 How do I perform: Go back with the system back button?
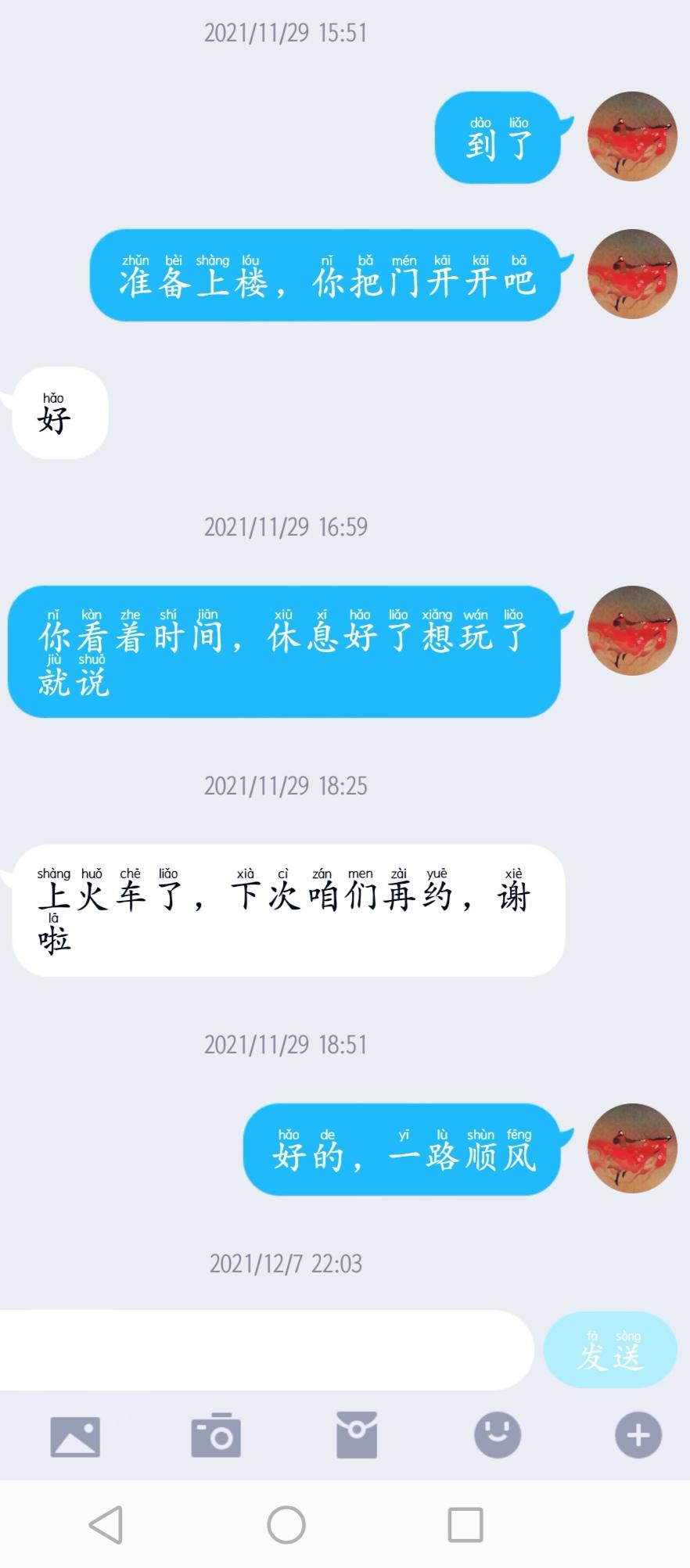(x=106, y=1524)
